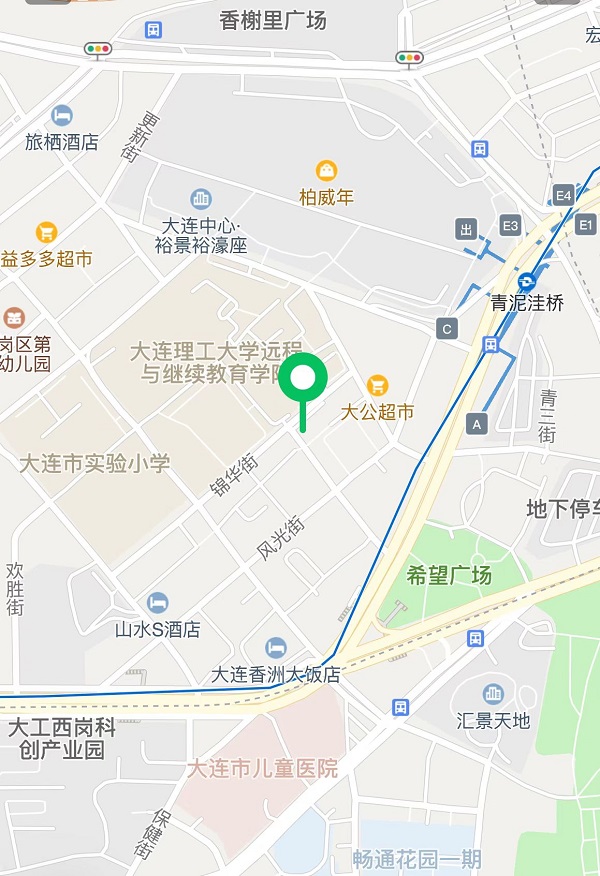Viewport: 600px width, 876px height.
Task: Open 大公超市 supermarket marker details
Action: [377, 385]
